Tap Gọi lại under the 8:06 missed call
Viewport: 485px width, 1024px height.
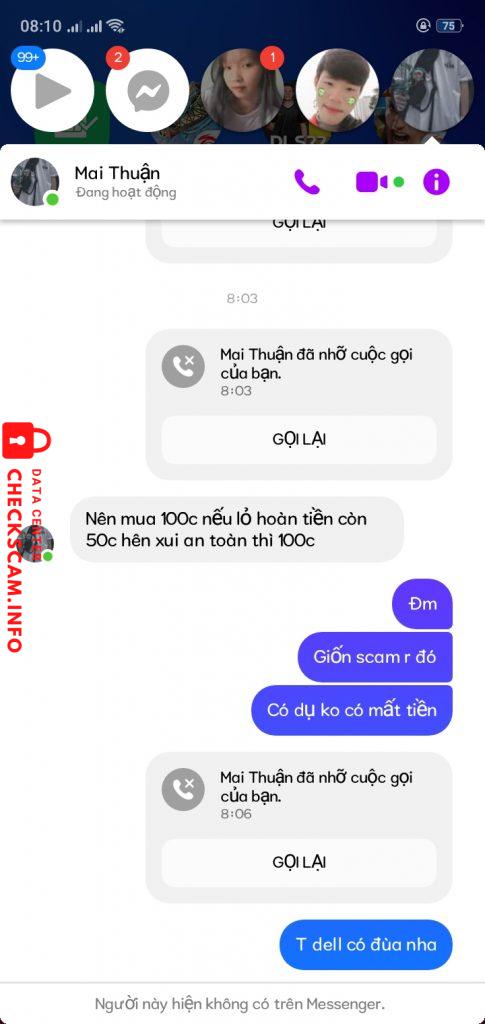[299, 863]
